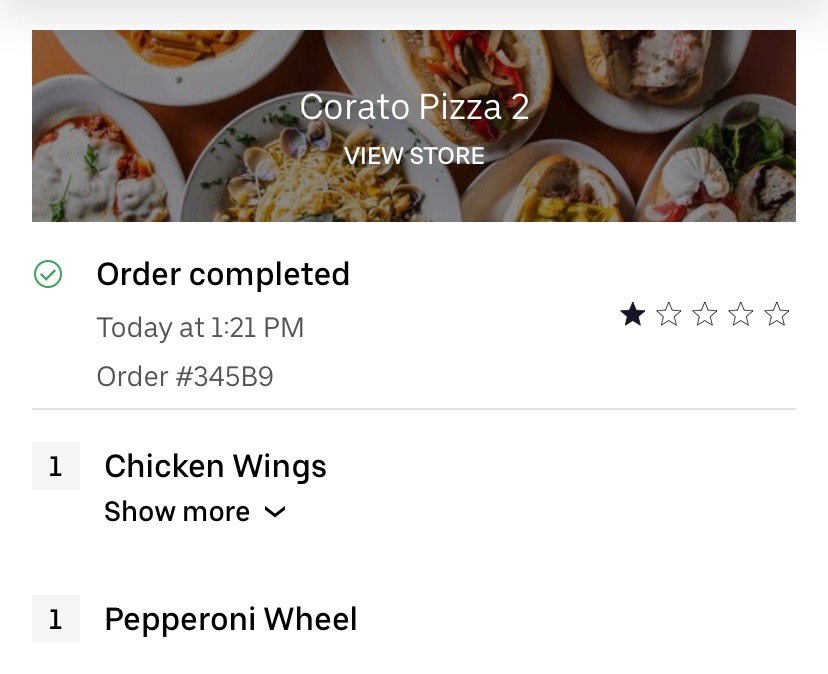828x674 pixels.
Task: Expand Show more under Chicken Wings
Action: pos(195,512)
